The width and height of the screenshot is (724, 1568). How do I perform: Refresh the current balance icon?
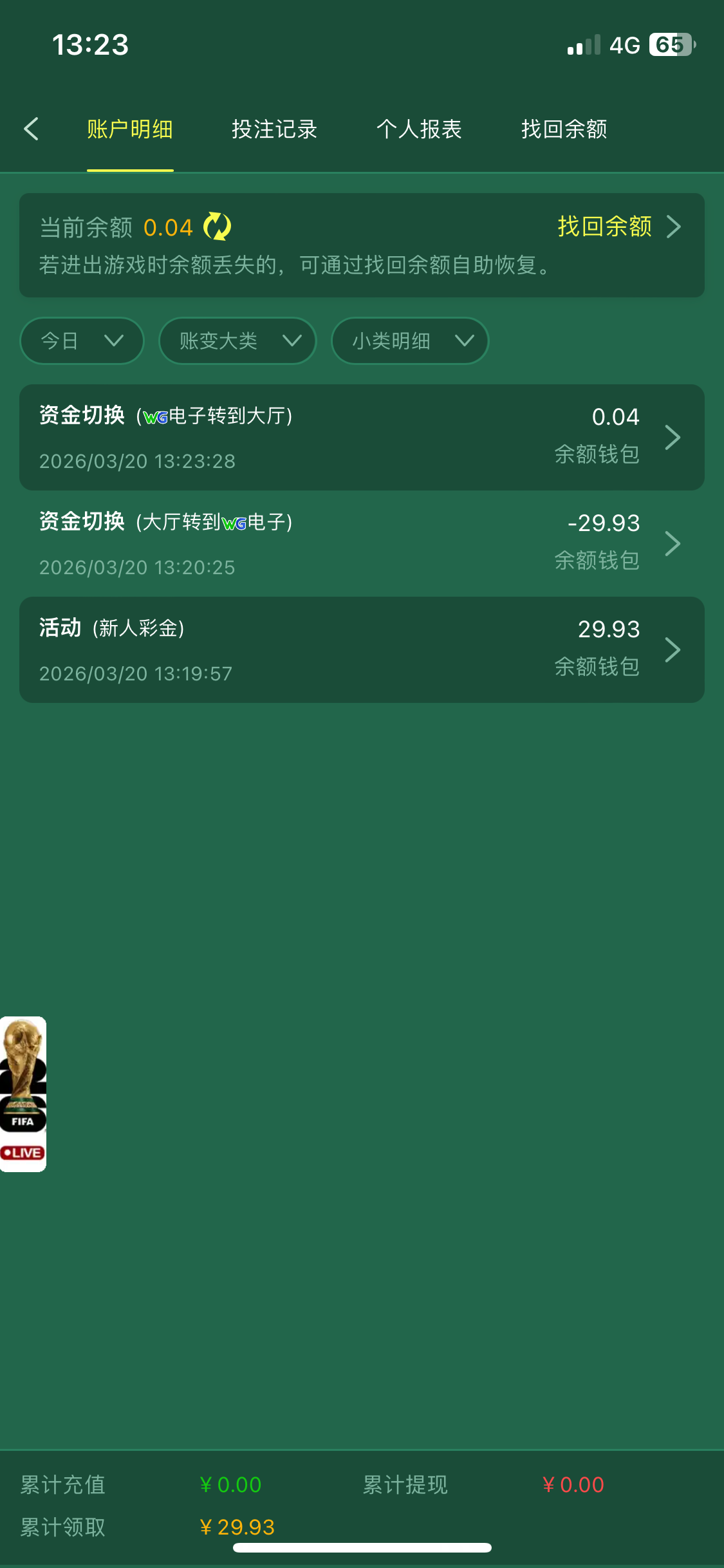click(x=218, y=227)
